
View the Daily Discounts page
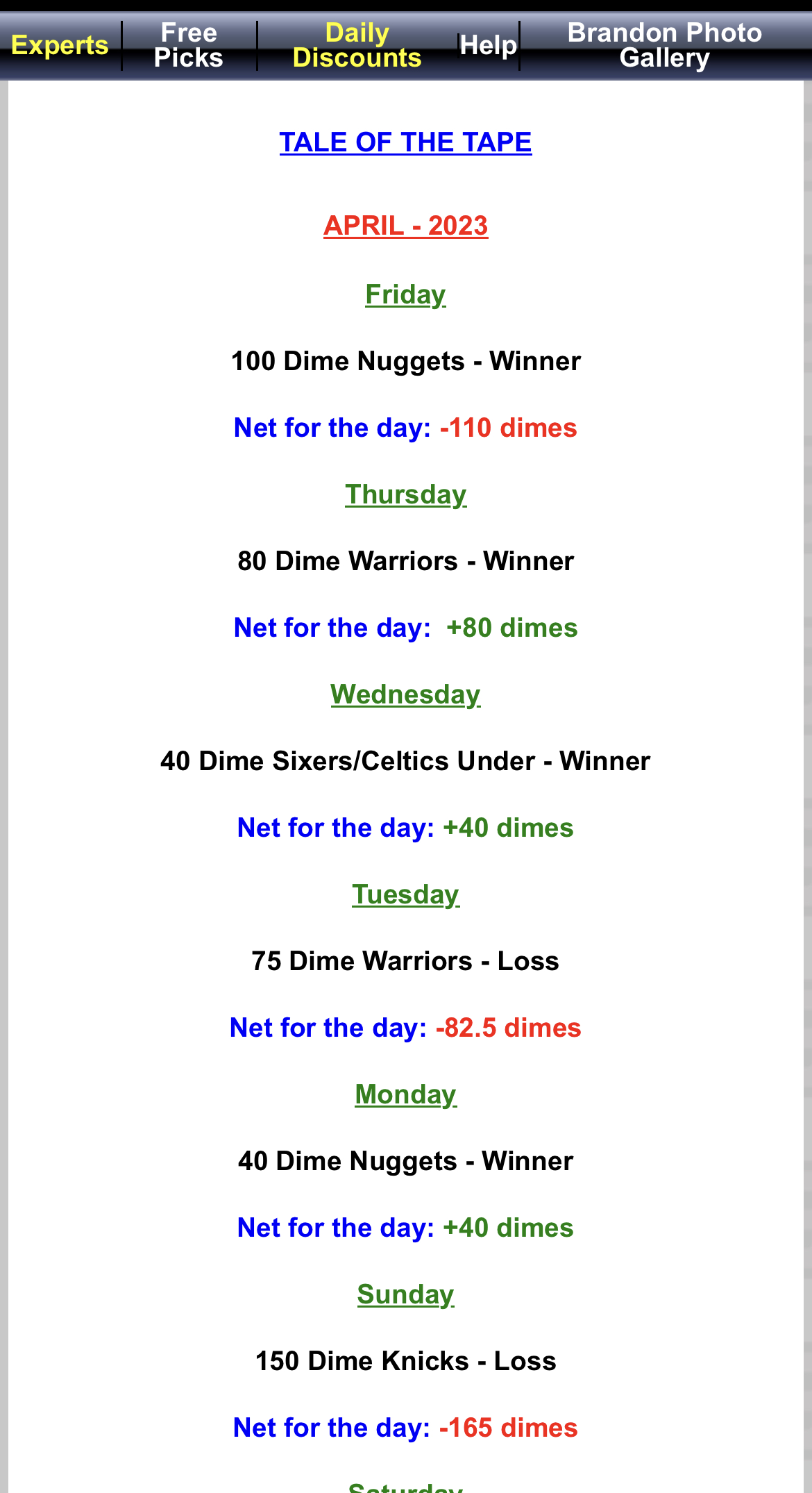(x=357, y=45)
